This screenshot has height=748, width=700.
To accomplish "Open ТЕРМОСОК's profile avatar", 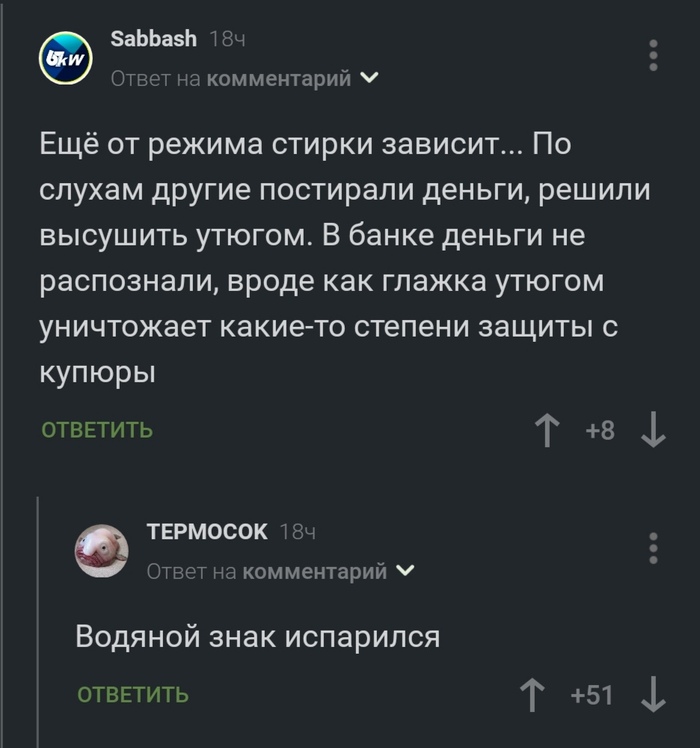I will (102, 551).
